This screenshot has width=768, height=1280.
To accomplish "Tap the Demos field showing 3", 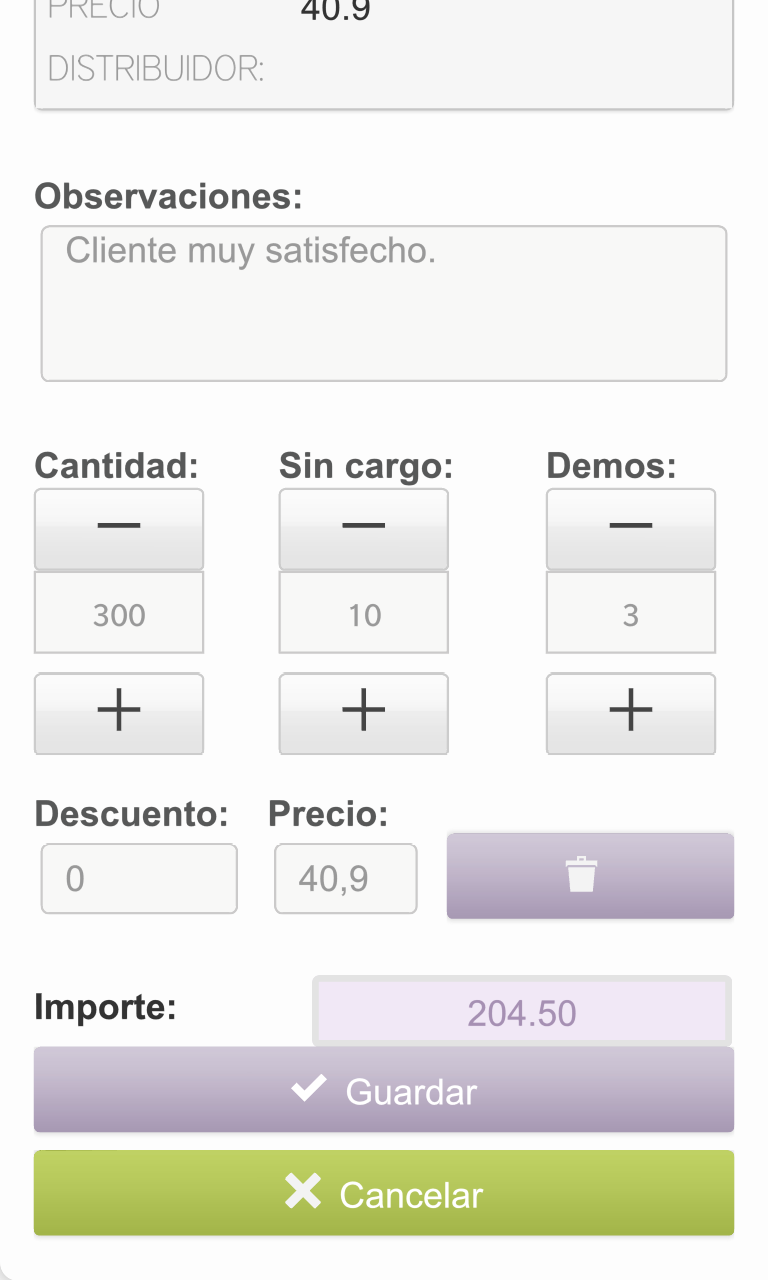I will (631, 612).
